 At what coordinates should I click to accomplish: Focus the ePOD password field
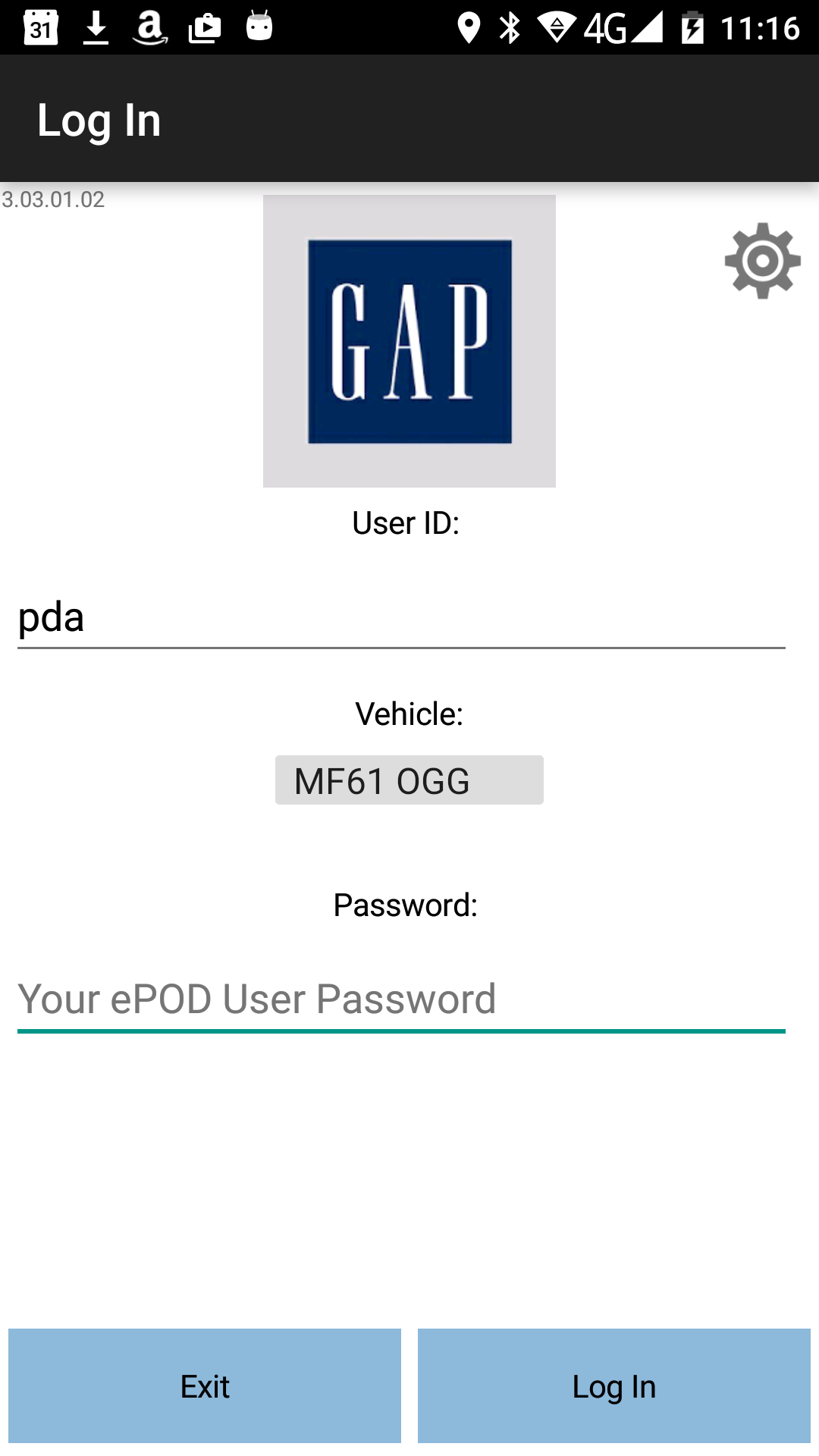(x=401, y=999)
